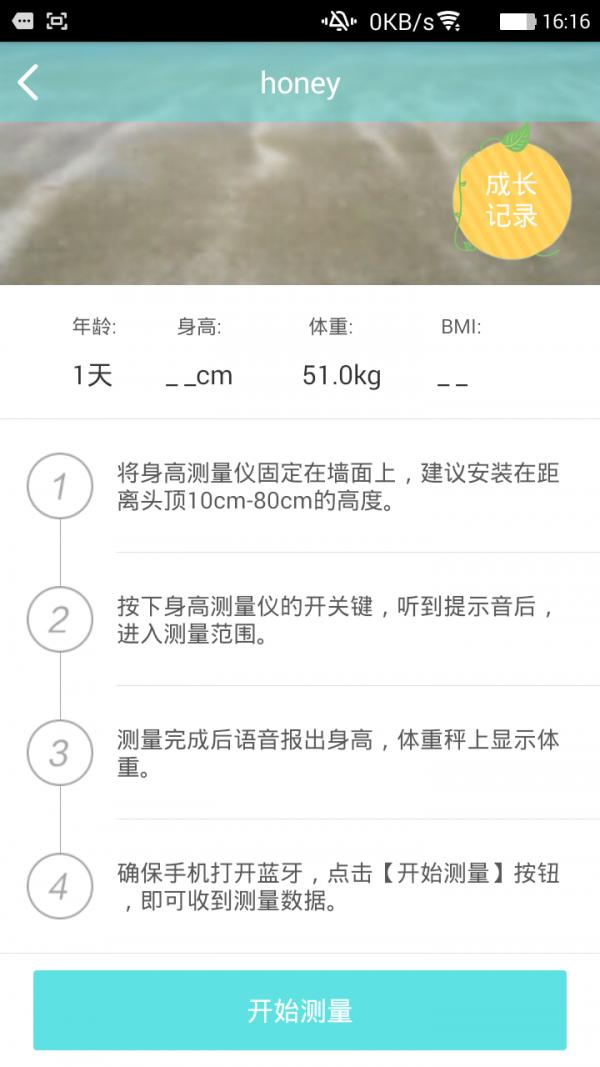Open the 成长记录 growth record badge
600x1067 pixels.
tap(511, 199)
